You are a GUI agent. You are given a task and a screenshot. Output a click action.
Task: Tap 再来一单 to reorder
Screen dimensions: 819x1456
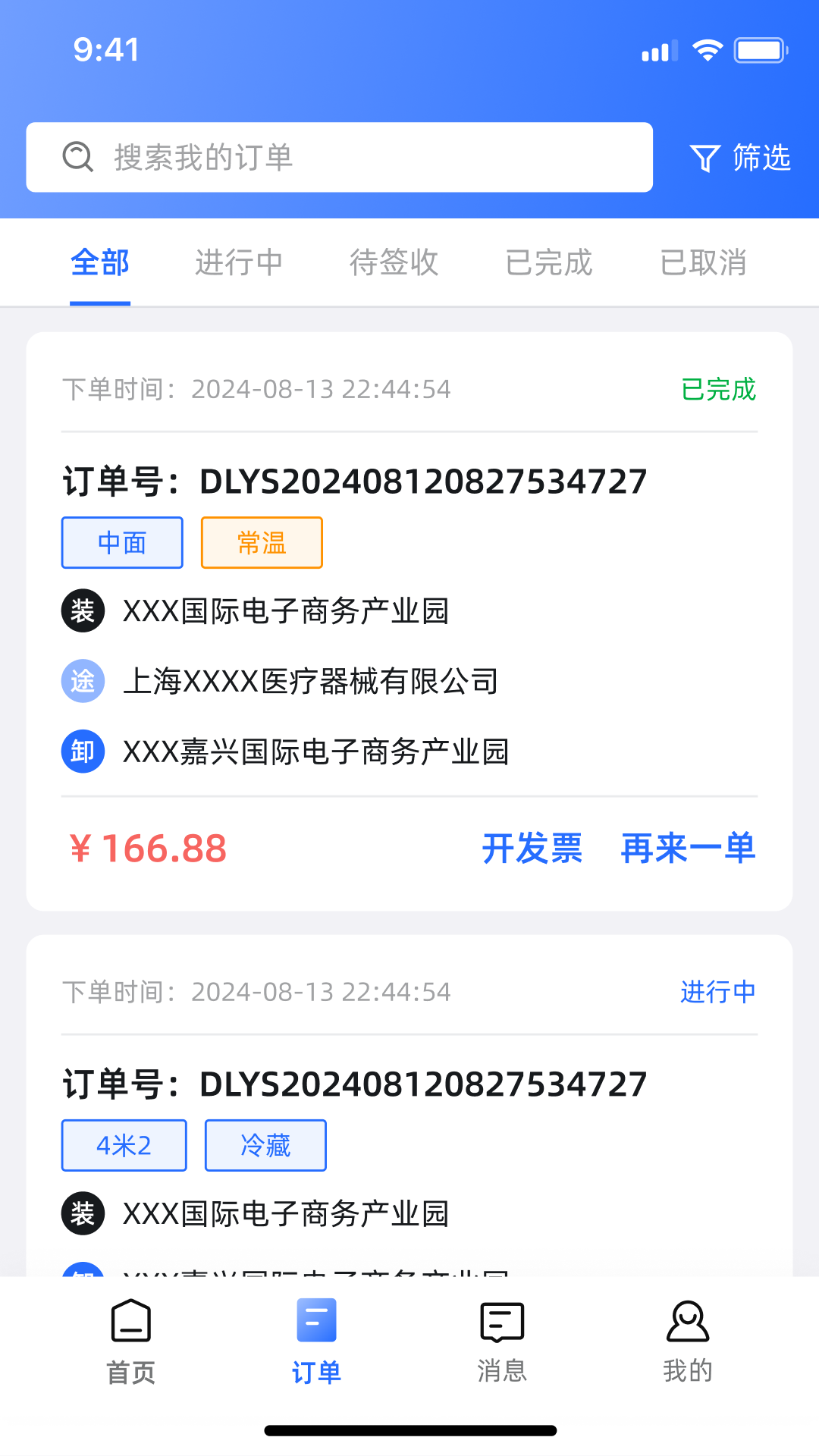688,849
